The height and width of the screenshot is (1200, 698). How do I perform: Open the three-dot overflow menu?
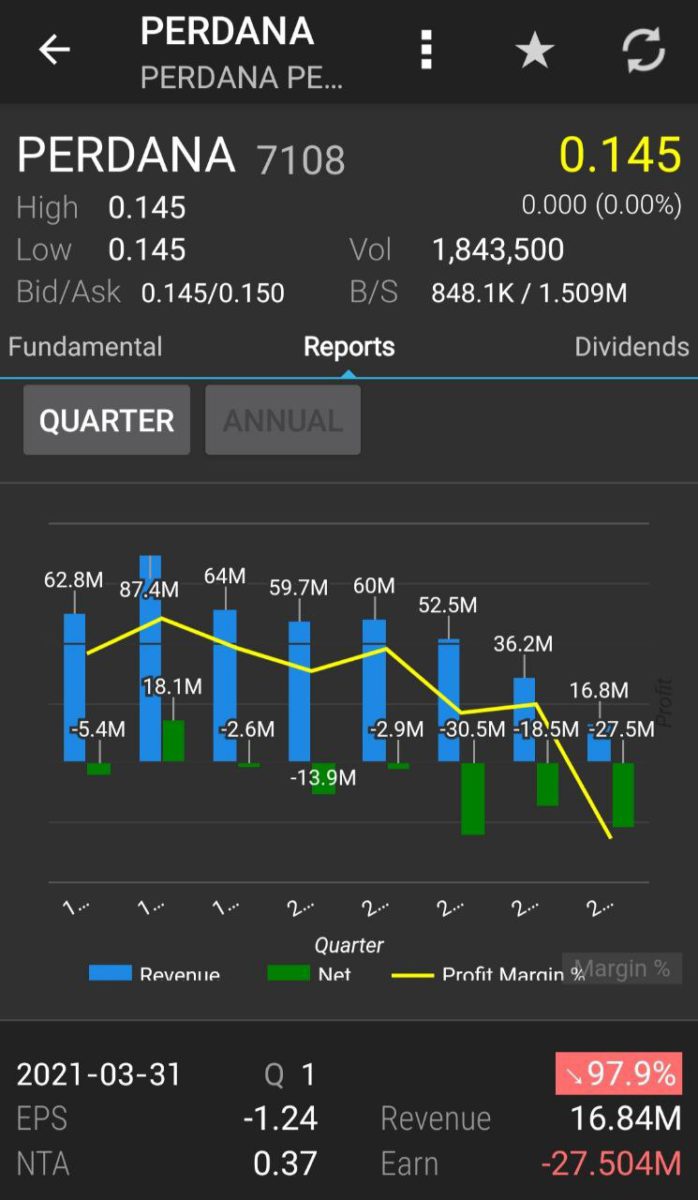(x=427, y=50)
